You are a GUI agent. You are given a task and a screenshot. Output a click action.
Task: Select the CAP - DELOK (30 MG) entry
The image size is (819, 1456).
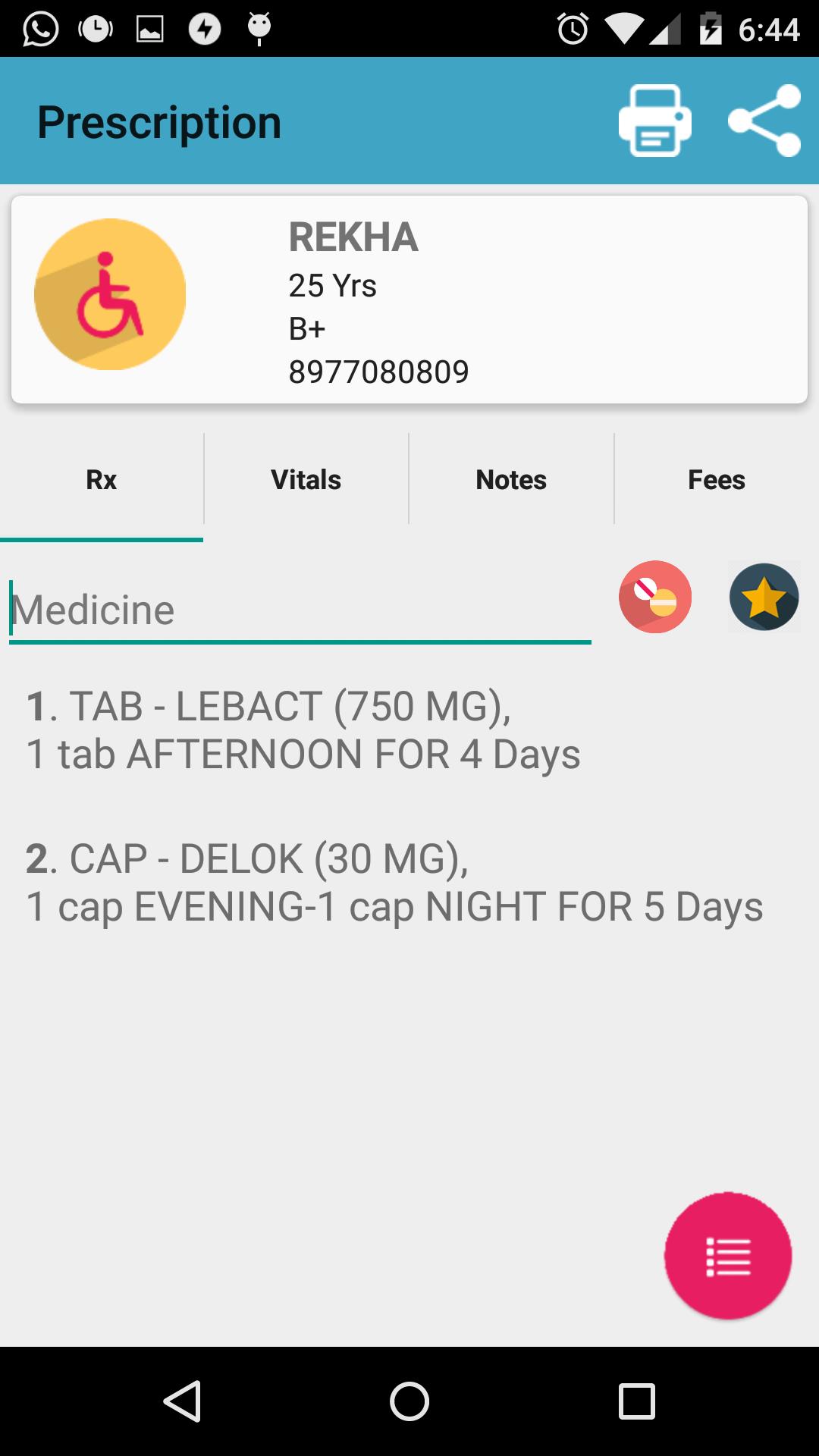pyautogui.click(x=394, y=882)
